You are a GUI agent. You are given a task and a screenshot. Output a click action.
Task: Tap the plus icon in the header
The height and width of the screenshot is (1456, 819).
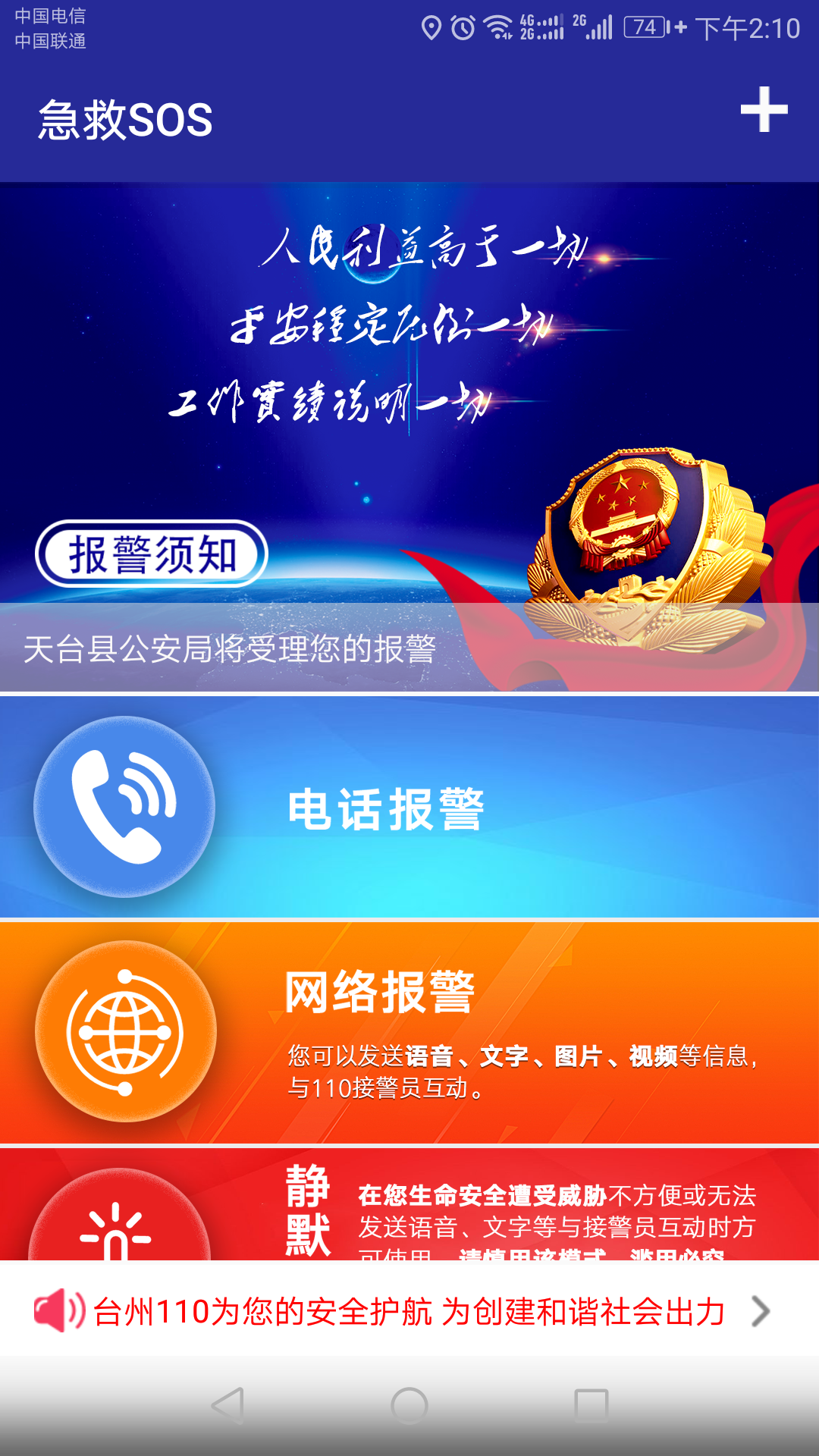tap(764, 110)
